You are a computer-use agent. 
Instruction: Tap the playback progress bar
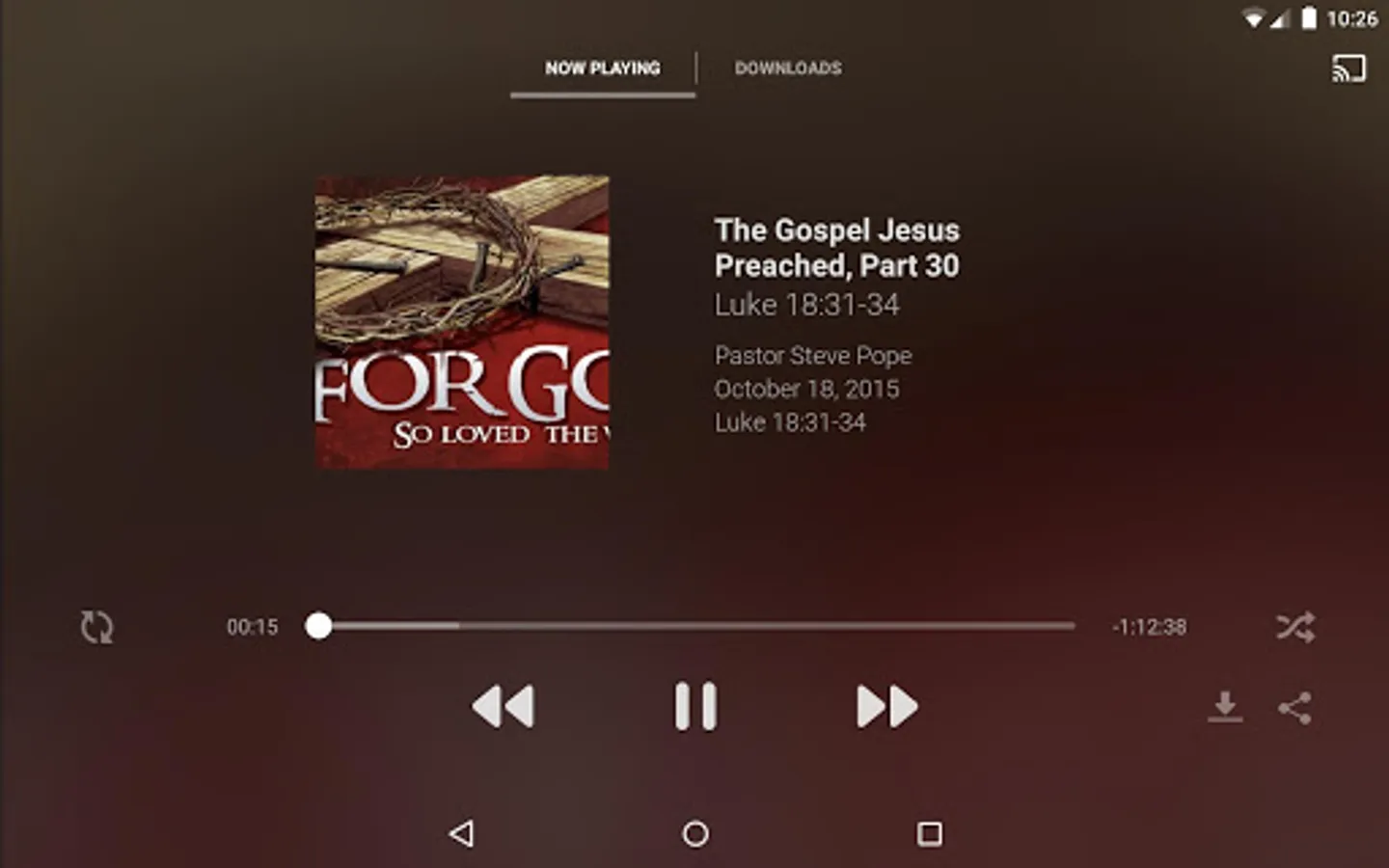point(694,626)
